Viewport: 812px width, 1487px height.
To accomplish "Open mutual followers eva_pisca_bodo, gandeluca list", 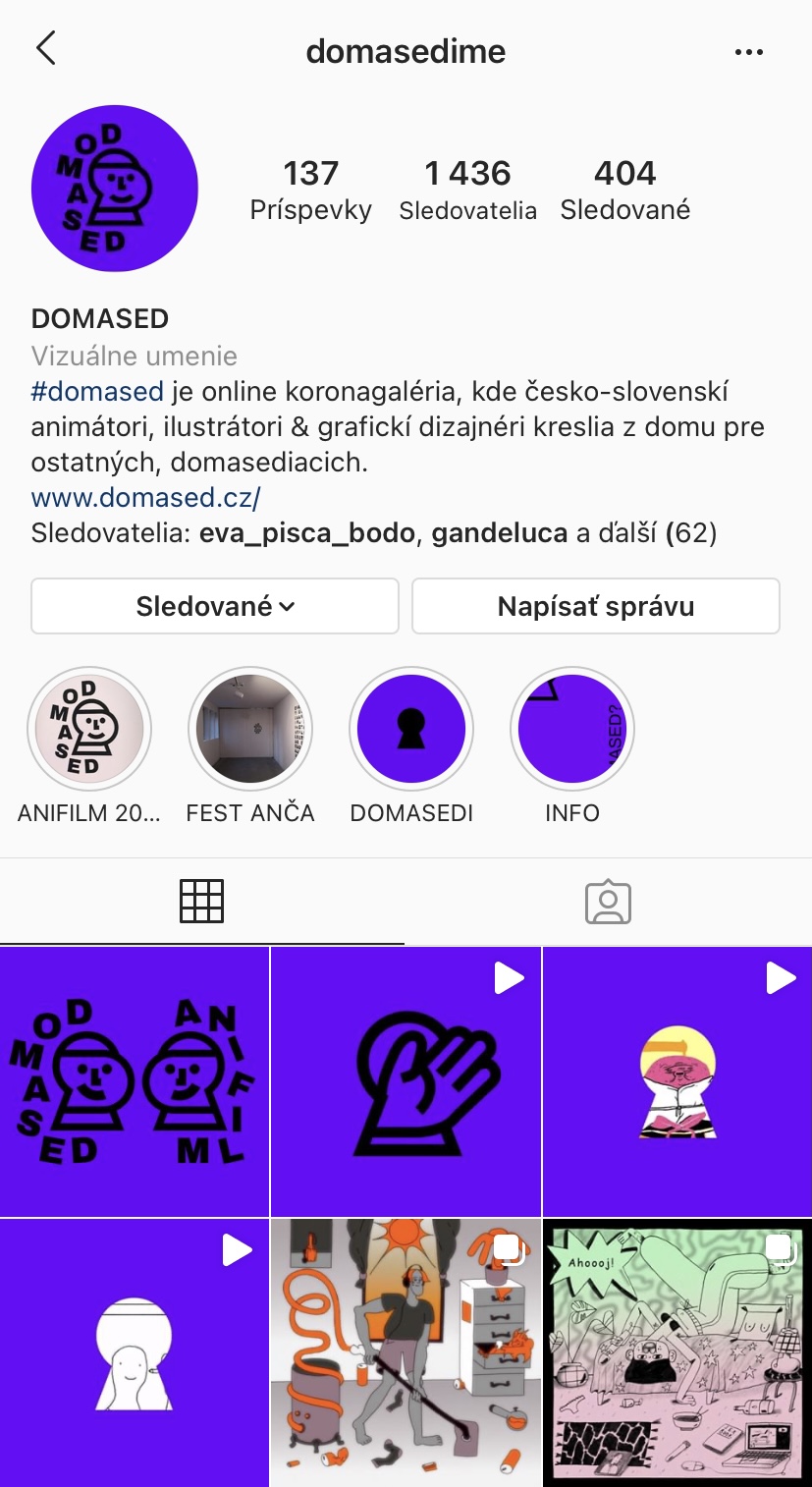I will click(373, 533).
